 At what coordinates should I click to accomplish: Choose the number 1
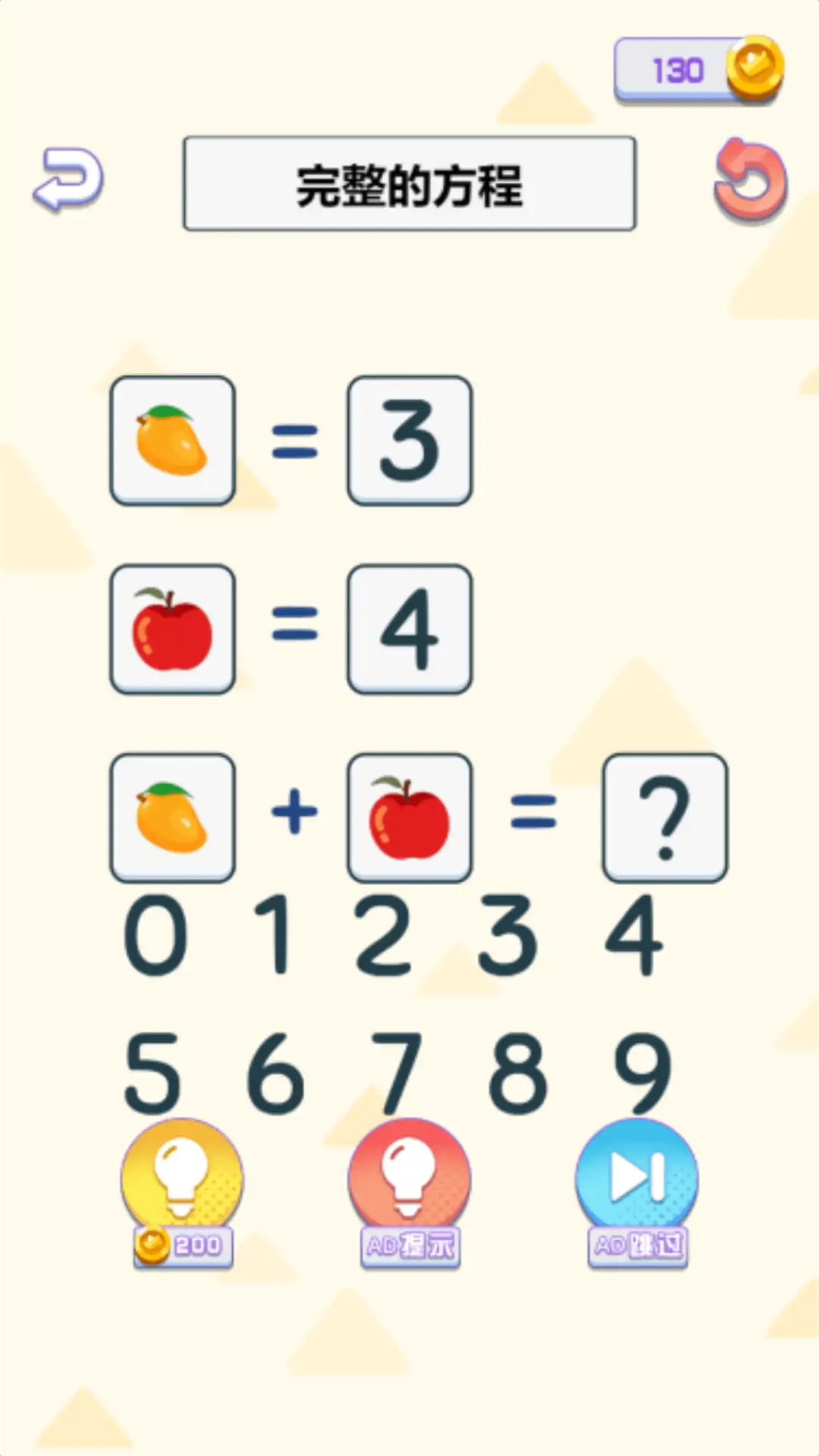[x=277, y=934]
